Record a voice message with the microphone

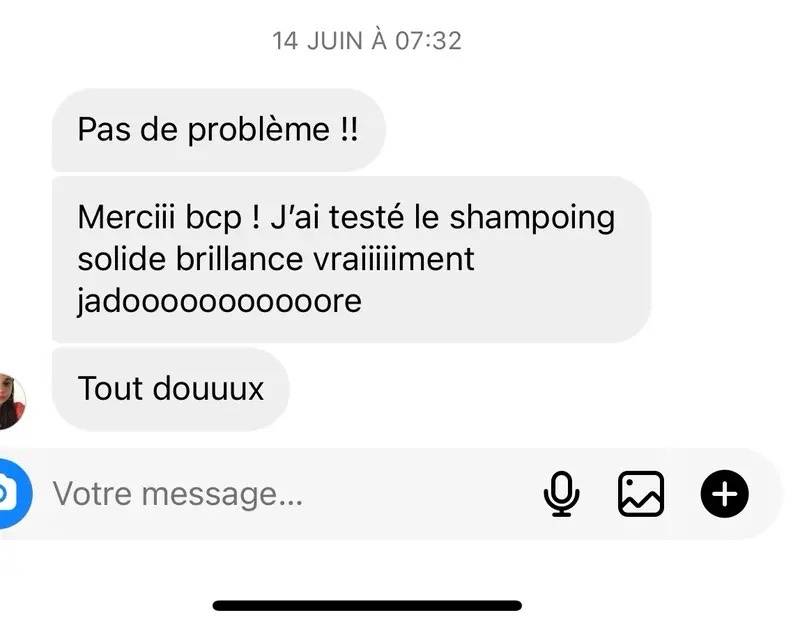[562, 494]
